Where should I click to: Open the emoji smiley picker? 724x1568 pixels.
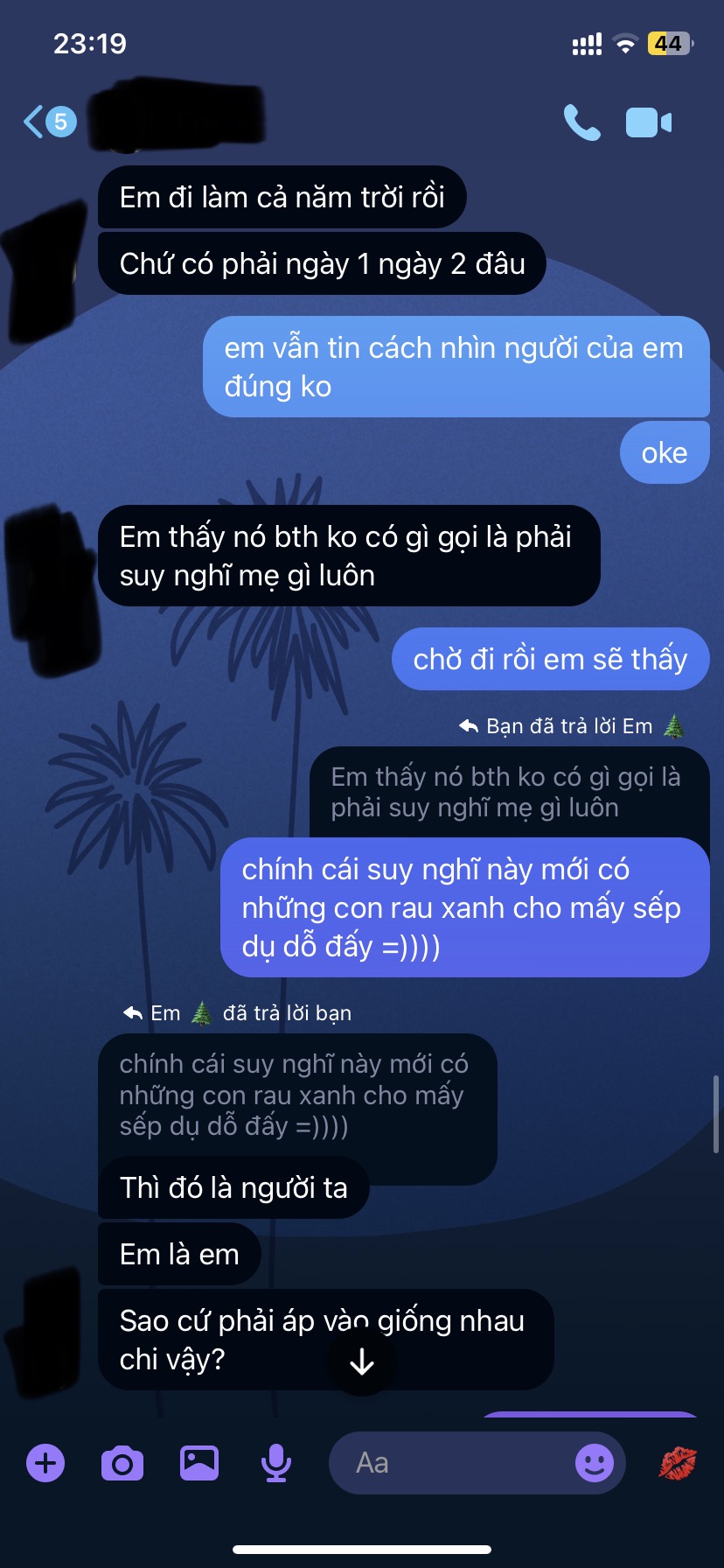coord(595,1463)
